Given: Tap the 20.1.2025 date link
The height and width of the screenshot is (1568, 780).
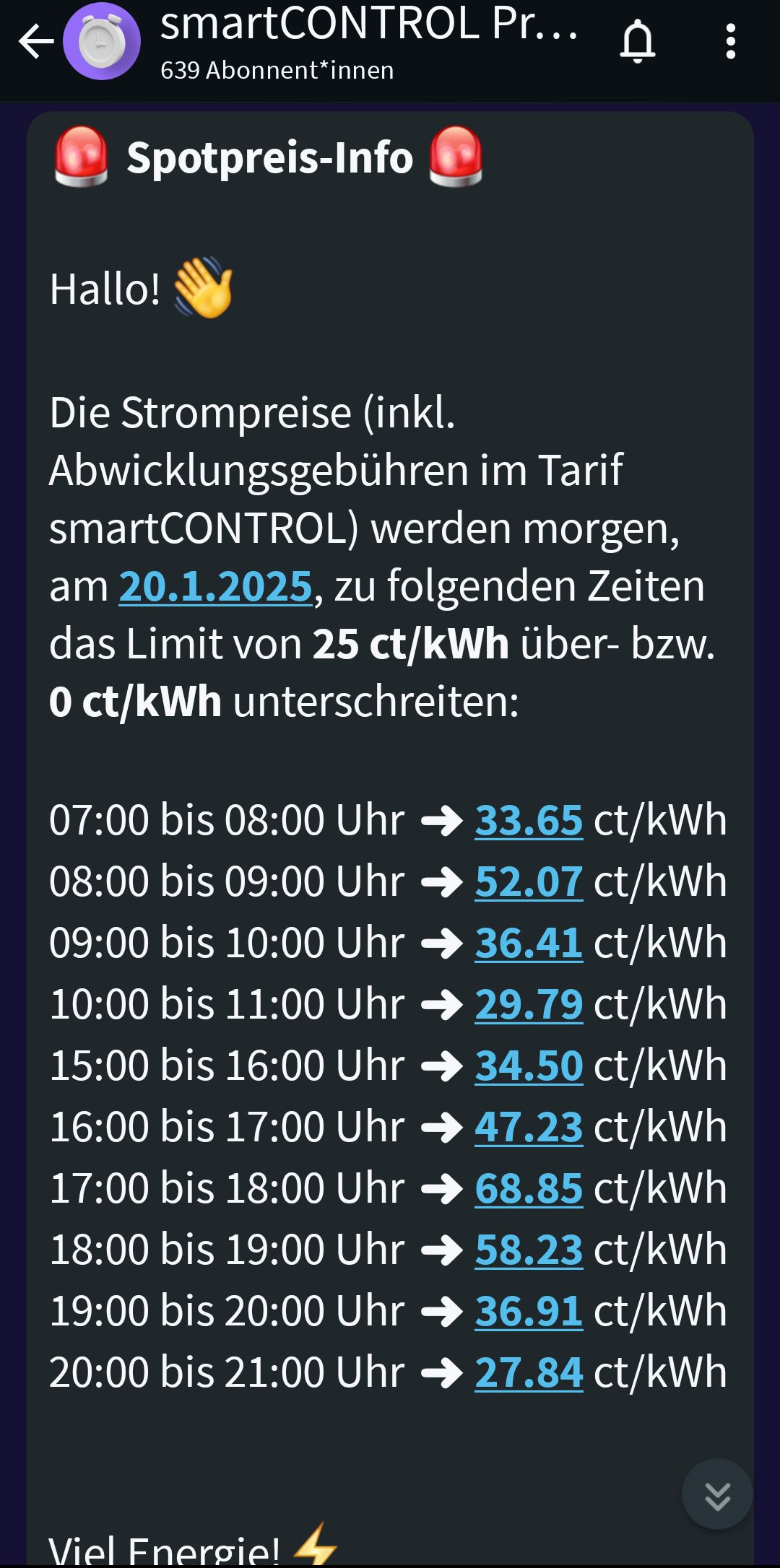Looking at the screenshot, I should (215, 585).
